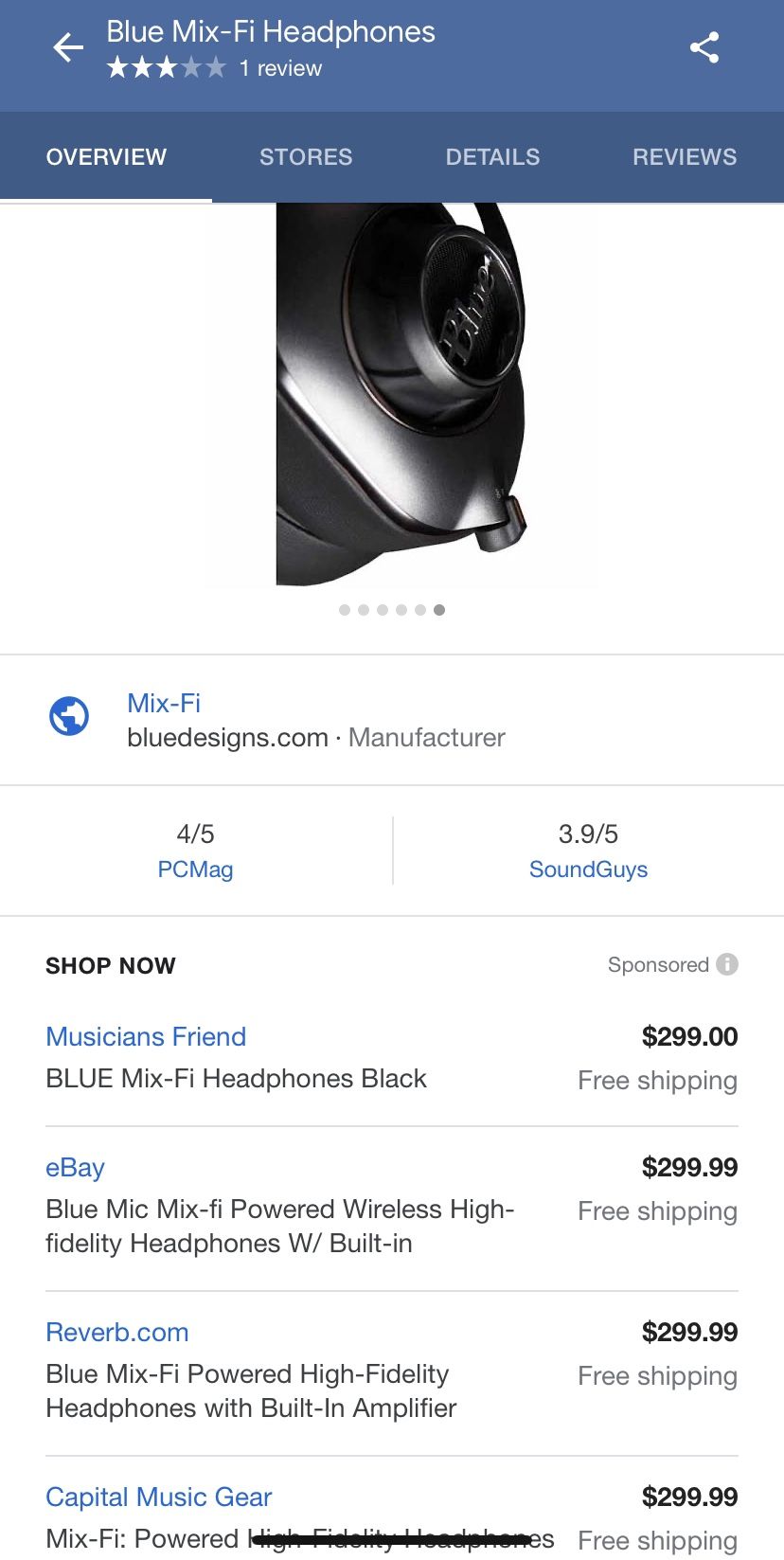Tap the info icon beside Sponsored
784x1560 pixels.
click(x=725, y=964)
